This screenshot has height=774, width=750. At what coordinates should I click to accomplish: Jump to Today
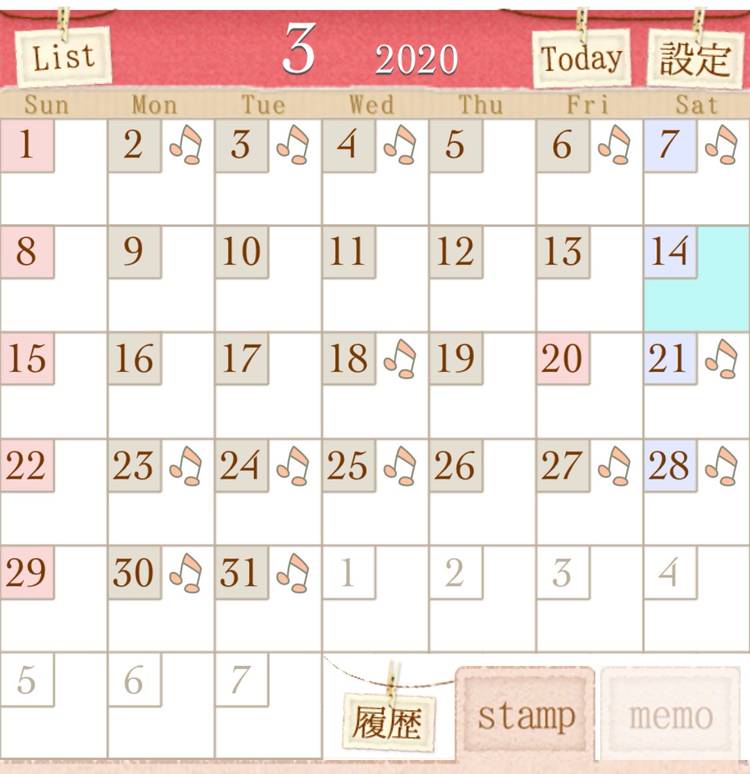tap(581, 58)
